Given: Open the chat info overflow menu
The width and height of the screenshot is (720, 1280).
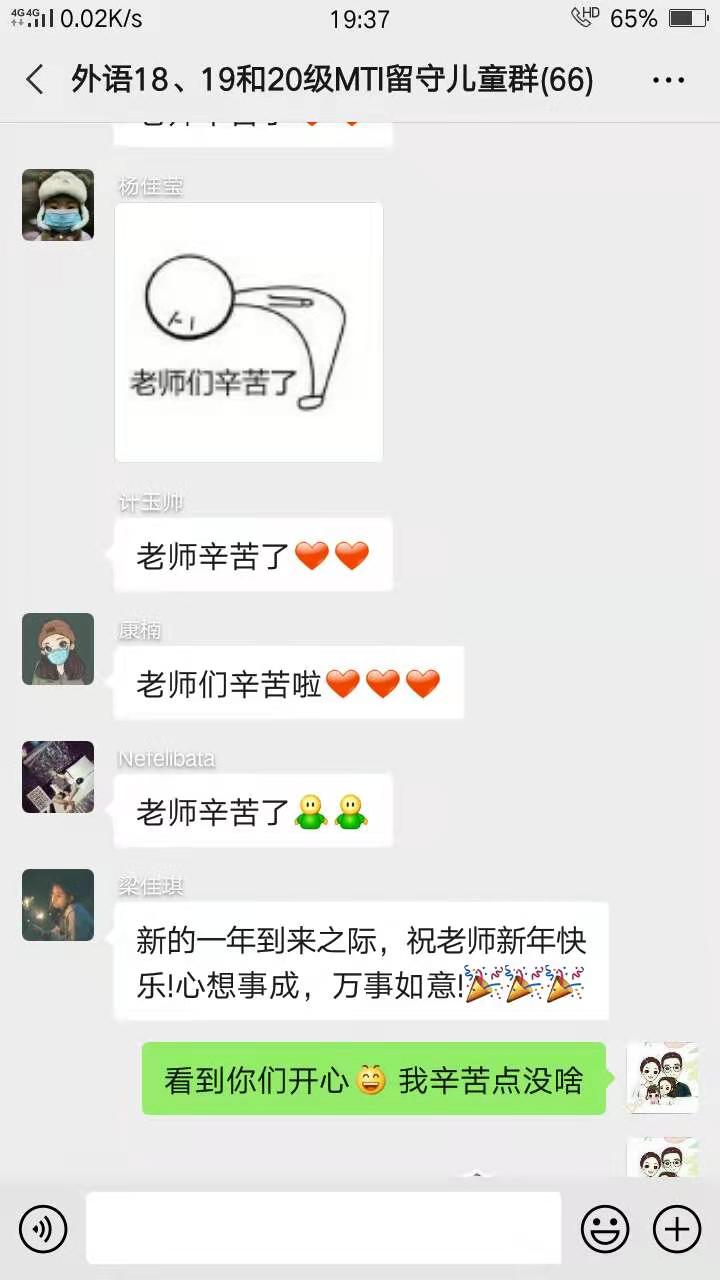Looking at the screenshot, I should [x=668, y=80].
